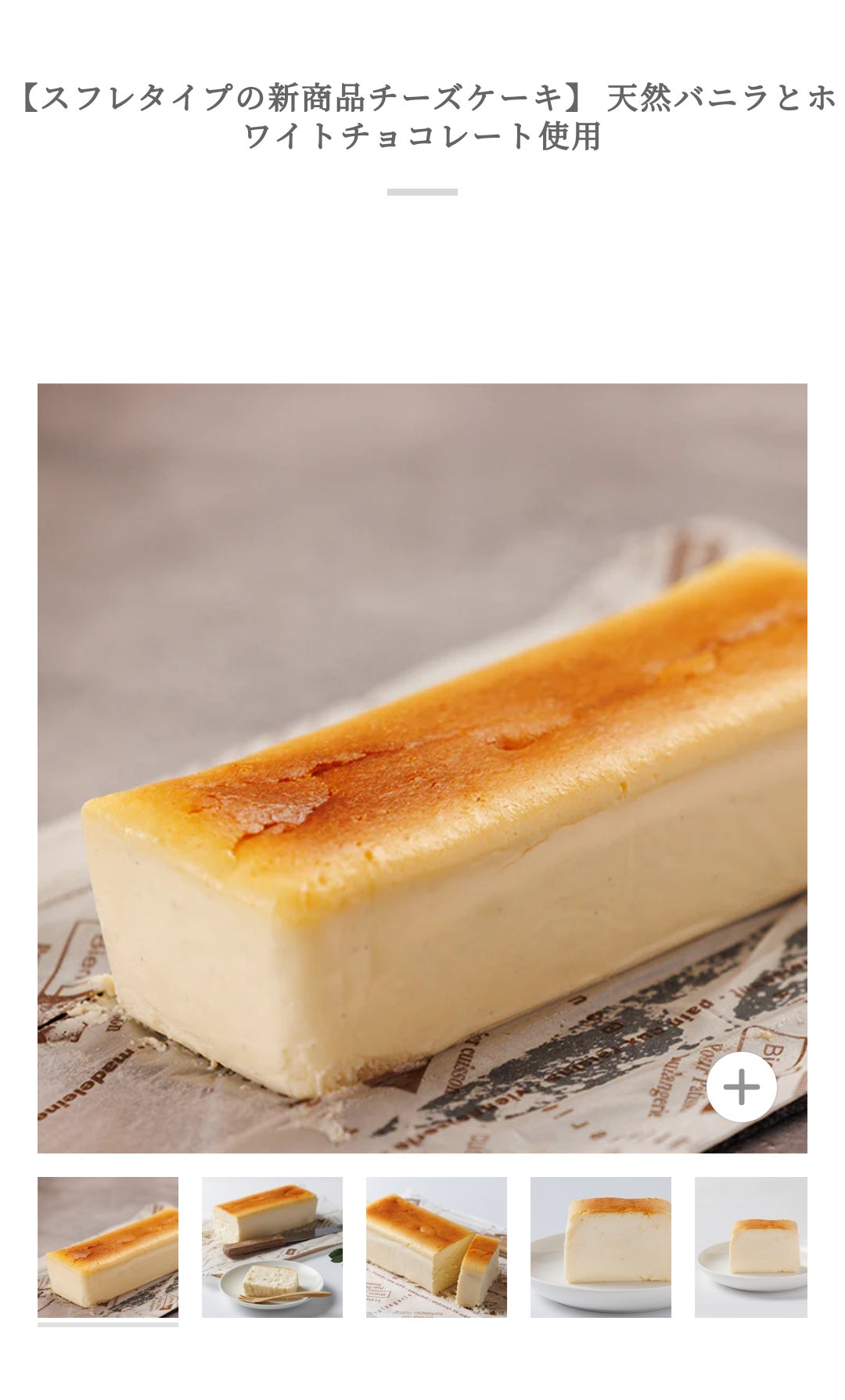This screenshot has height=1400, width=845.
Task: Show the thumbnail of the sliced cheesecake end
Action: coord(437,1247)
